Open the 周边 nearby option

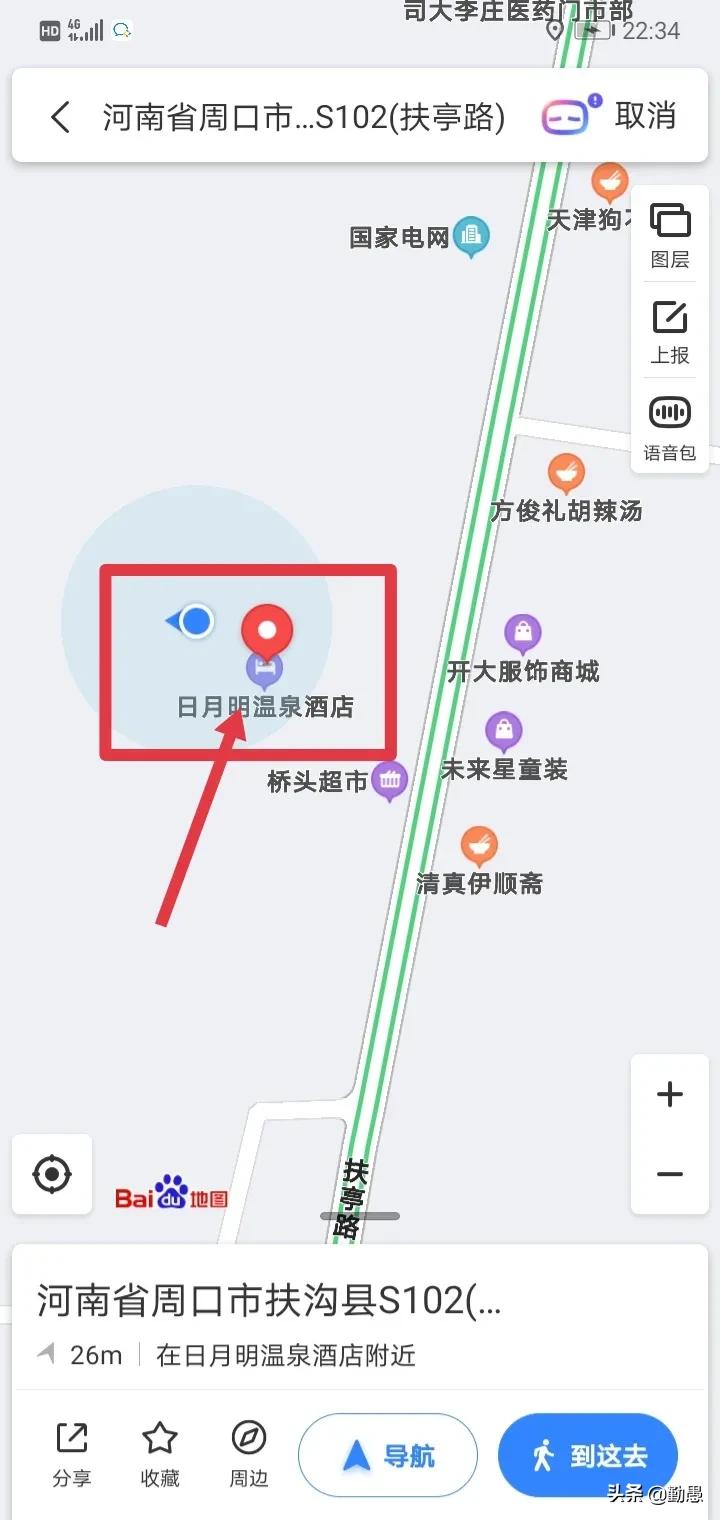tap(247, 1456)
